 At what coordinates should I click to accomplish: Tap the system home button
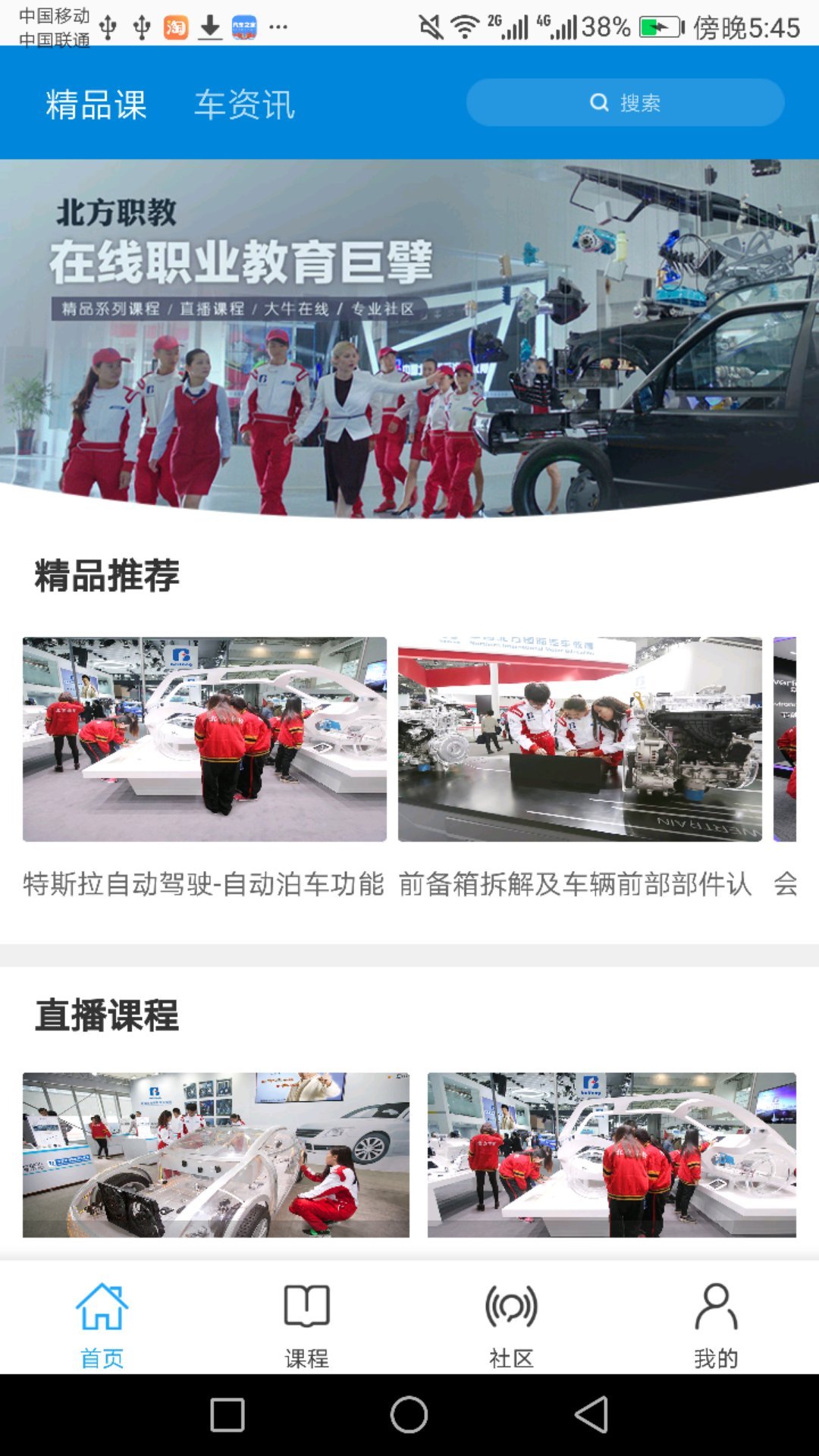point(409,1415)
